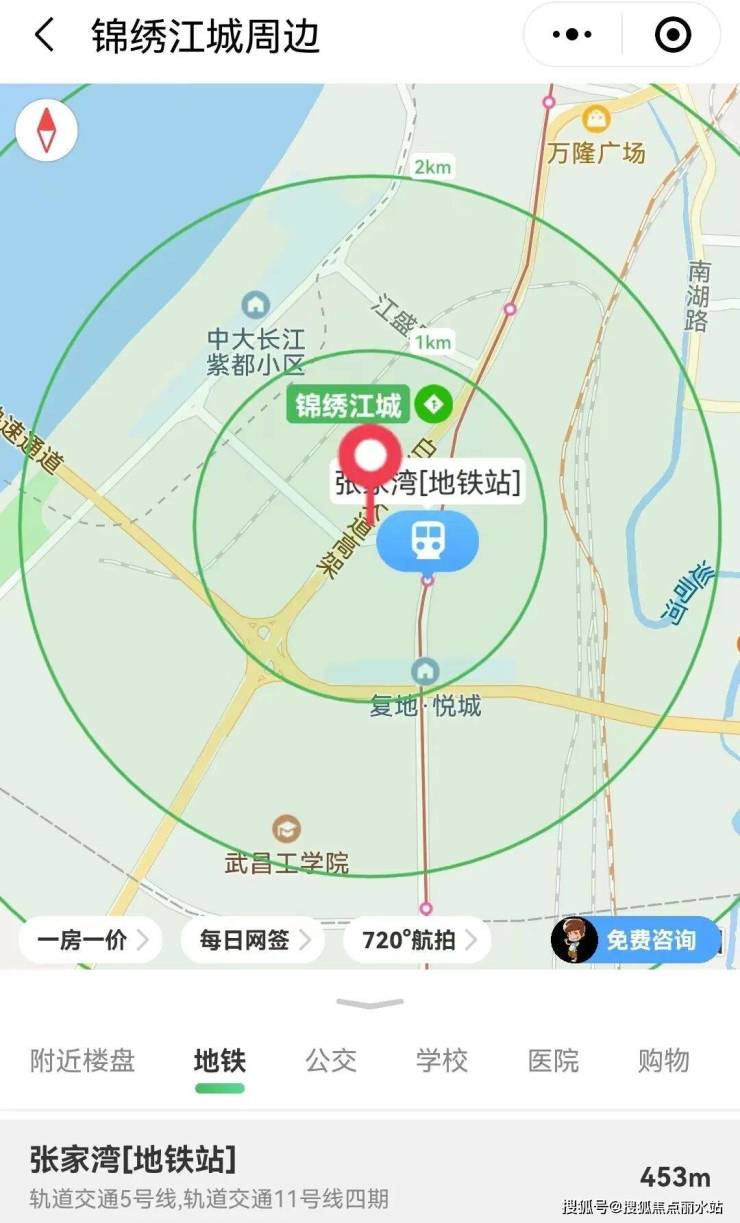Close the mini program via circle icon
This screenshot has height=1223, width=740.
[x=673, y=36]
